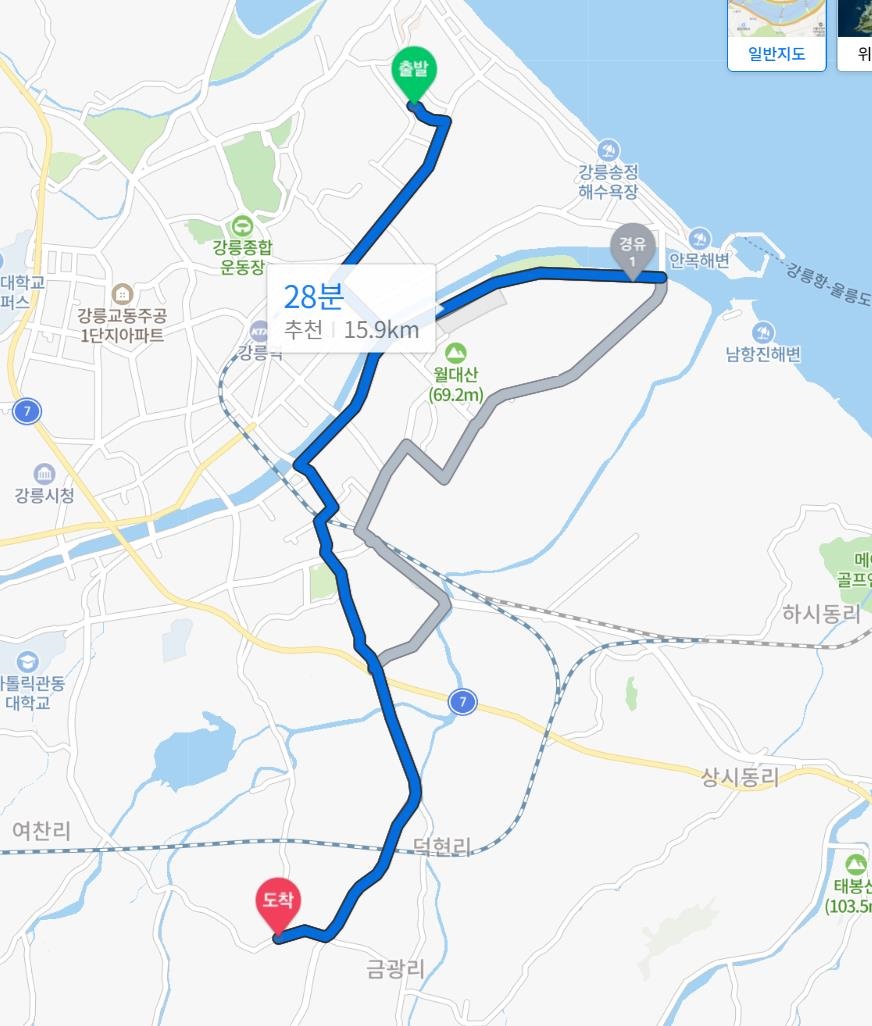
Task: Open the 강릉시청 city hall marker
Action: (x=44, y=473)
